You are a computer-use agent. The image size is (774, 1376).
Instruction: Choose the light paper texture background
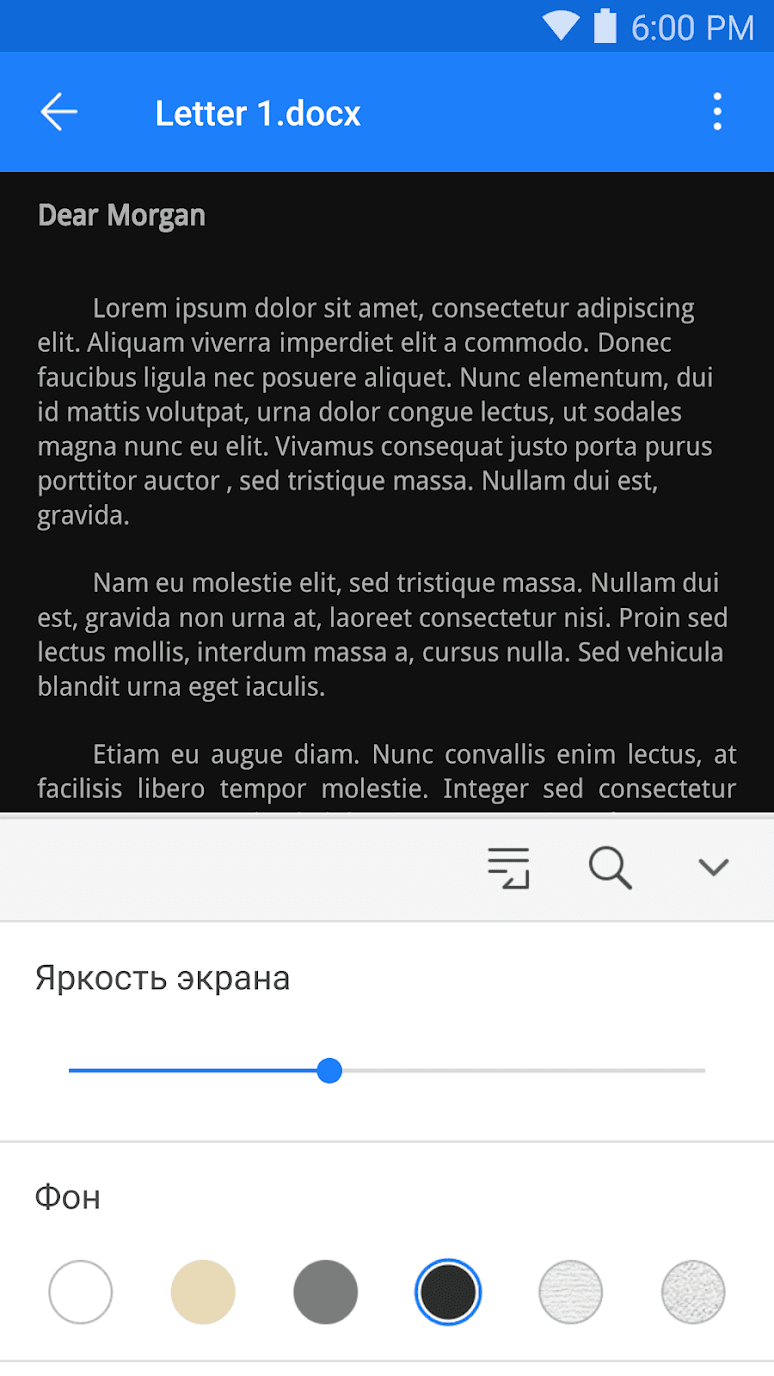coord(571,1292)
